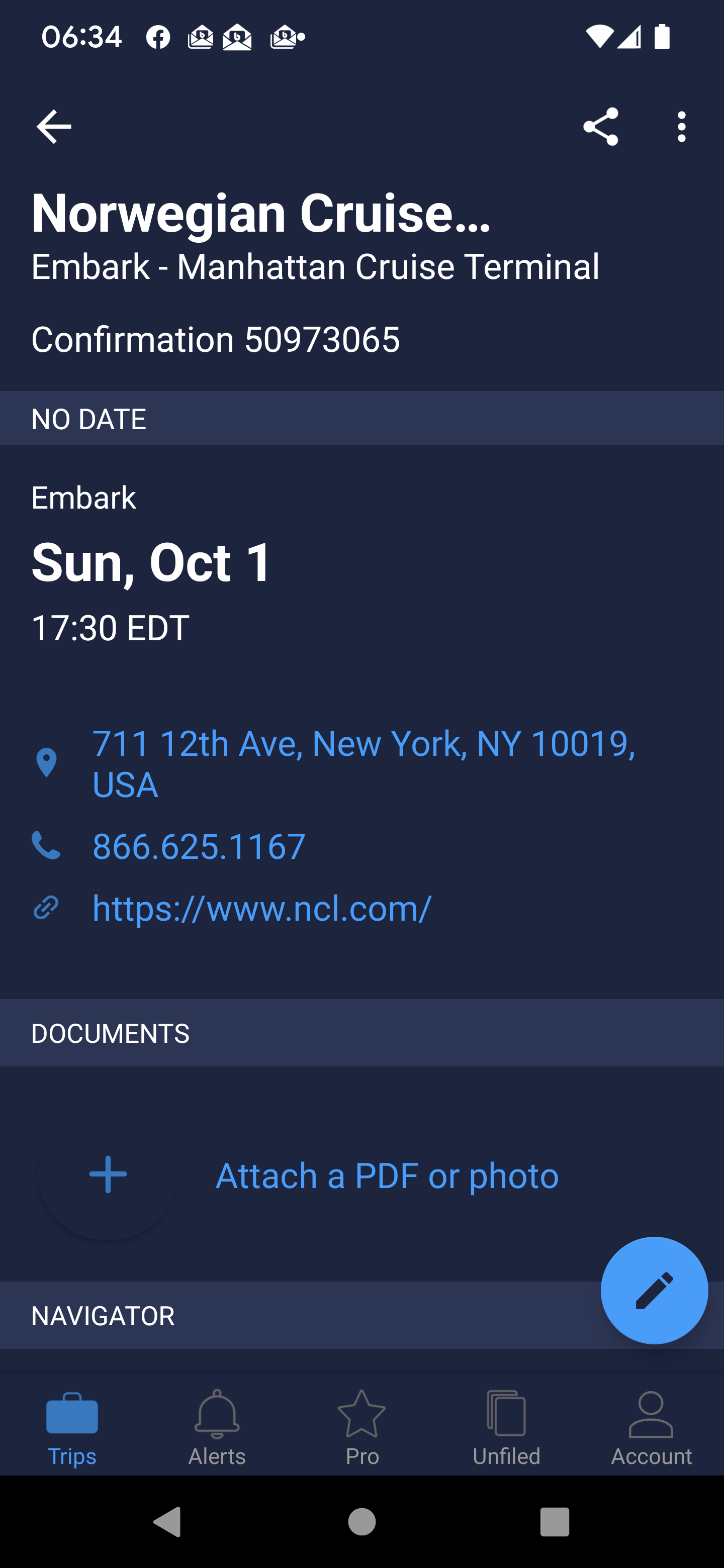Open the 711 12th Ave address link
The height and width of the screenshot is (1568, 724).
pyautogui.click(x=364, y=763)
